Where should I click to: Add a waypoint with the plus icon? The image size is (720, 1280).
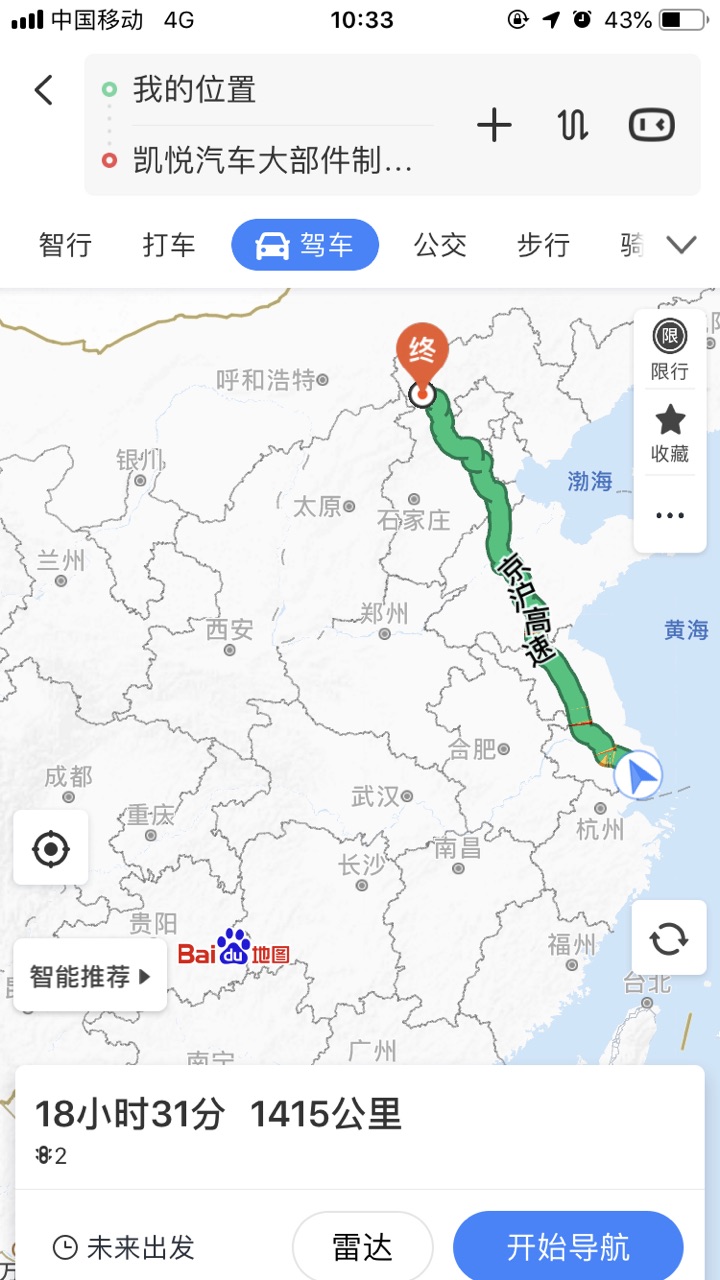[x=493, y=125]
